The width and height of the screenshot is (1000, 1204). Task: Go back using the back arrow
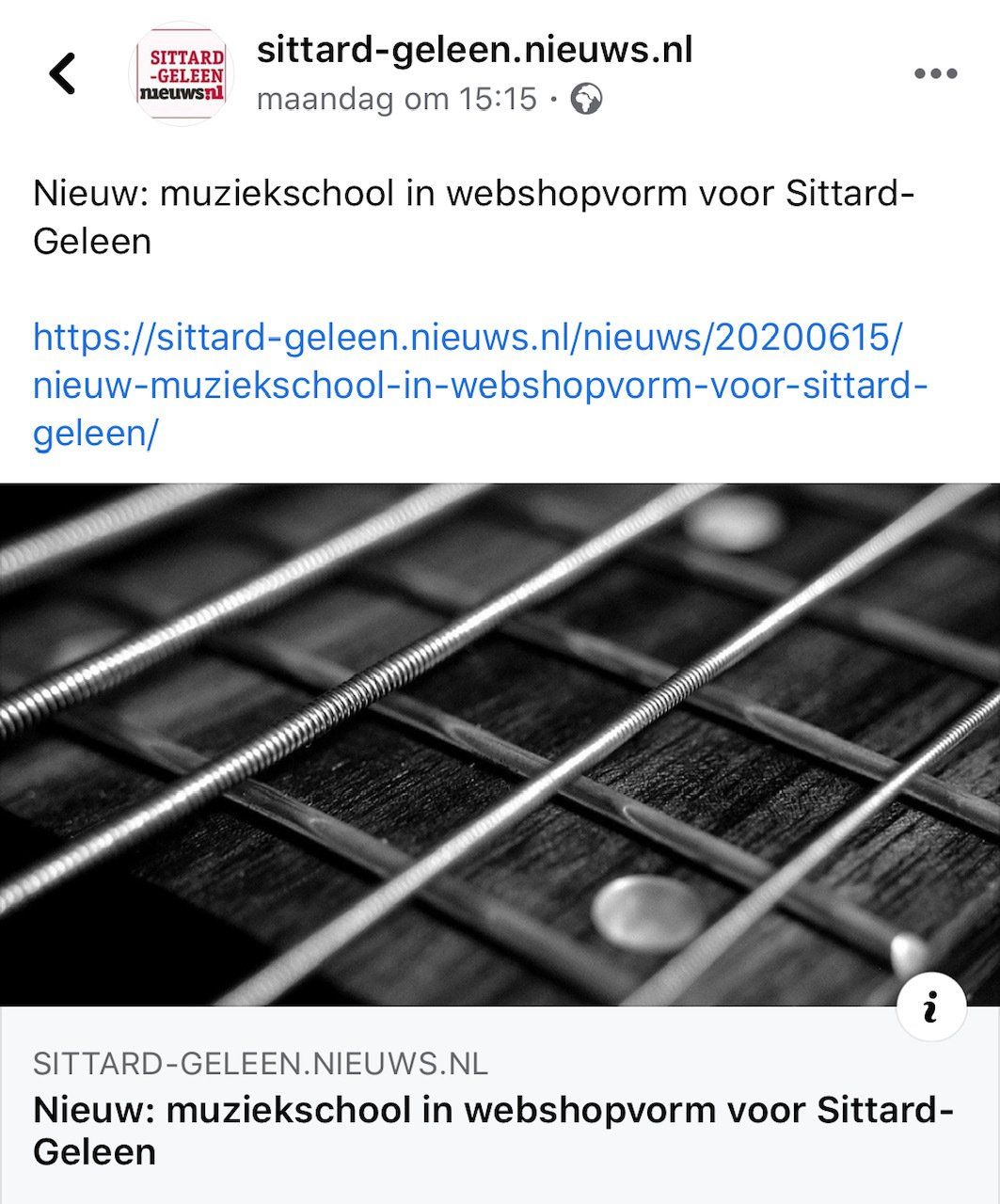[x=62, y=74]
